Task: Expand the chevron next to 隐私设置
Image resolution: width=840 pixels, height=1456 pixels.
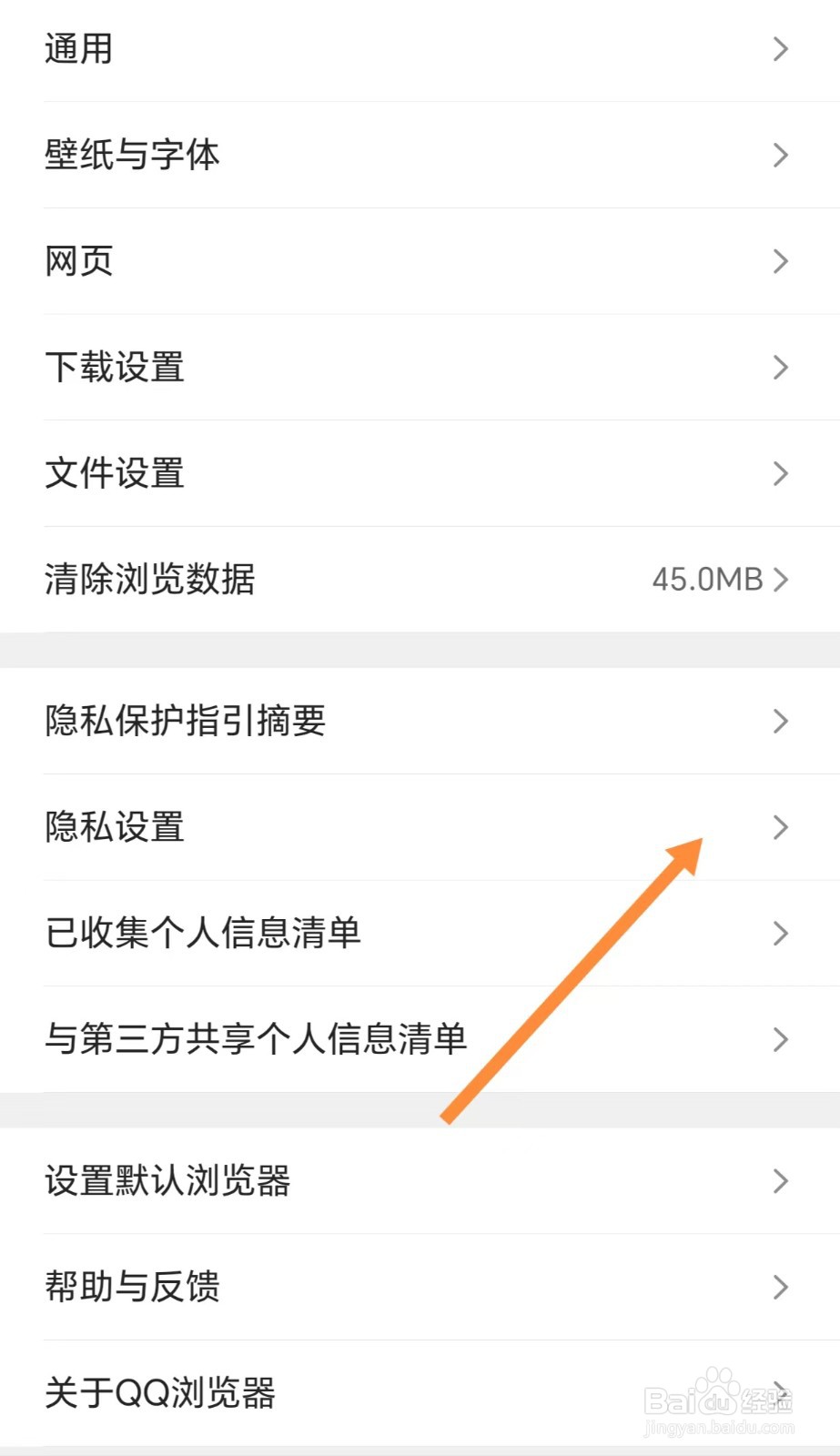Action: pos(781,827)
